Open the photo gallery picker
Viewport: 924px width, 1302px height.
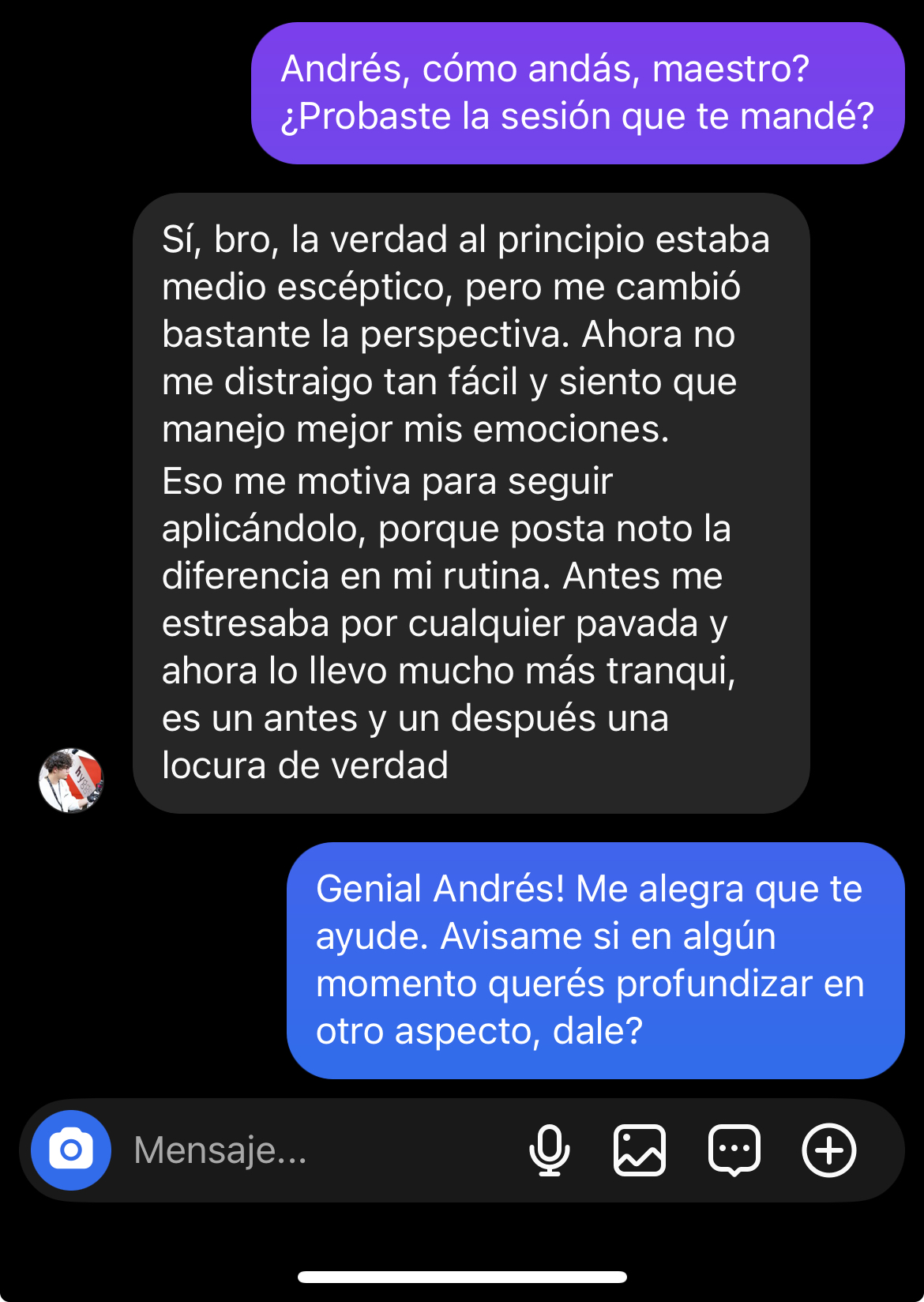[640, 1150]
